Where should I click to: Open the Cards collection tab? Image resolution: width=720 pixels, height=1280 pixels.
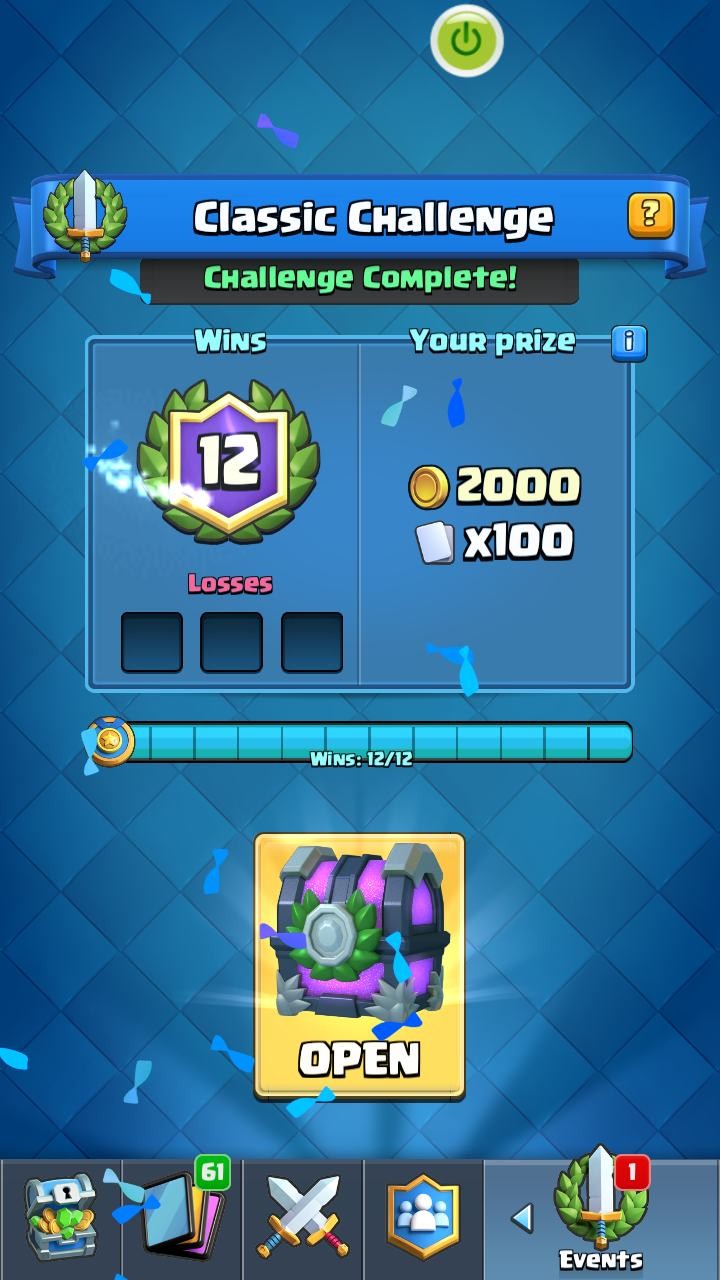click(182, 1218)
